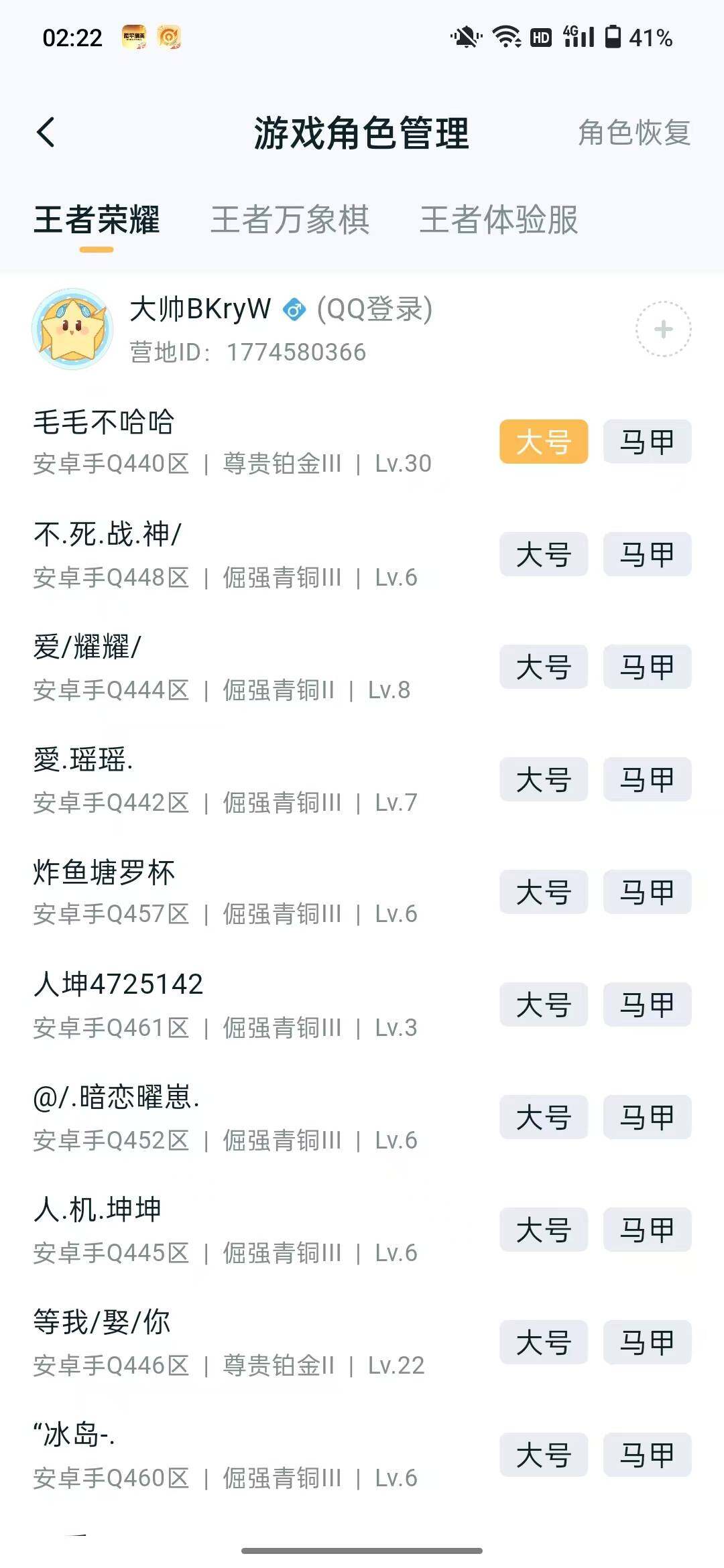Switch to the 王者万象棋 tab
Screen dimensions: 724x1568
291,219
